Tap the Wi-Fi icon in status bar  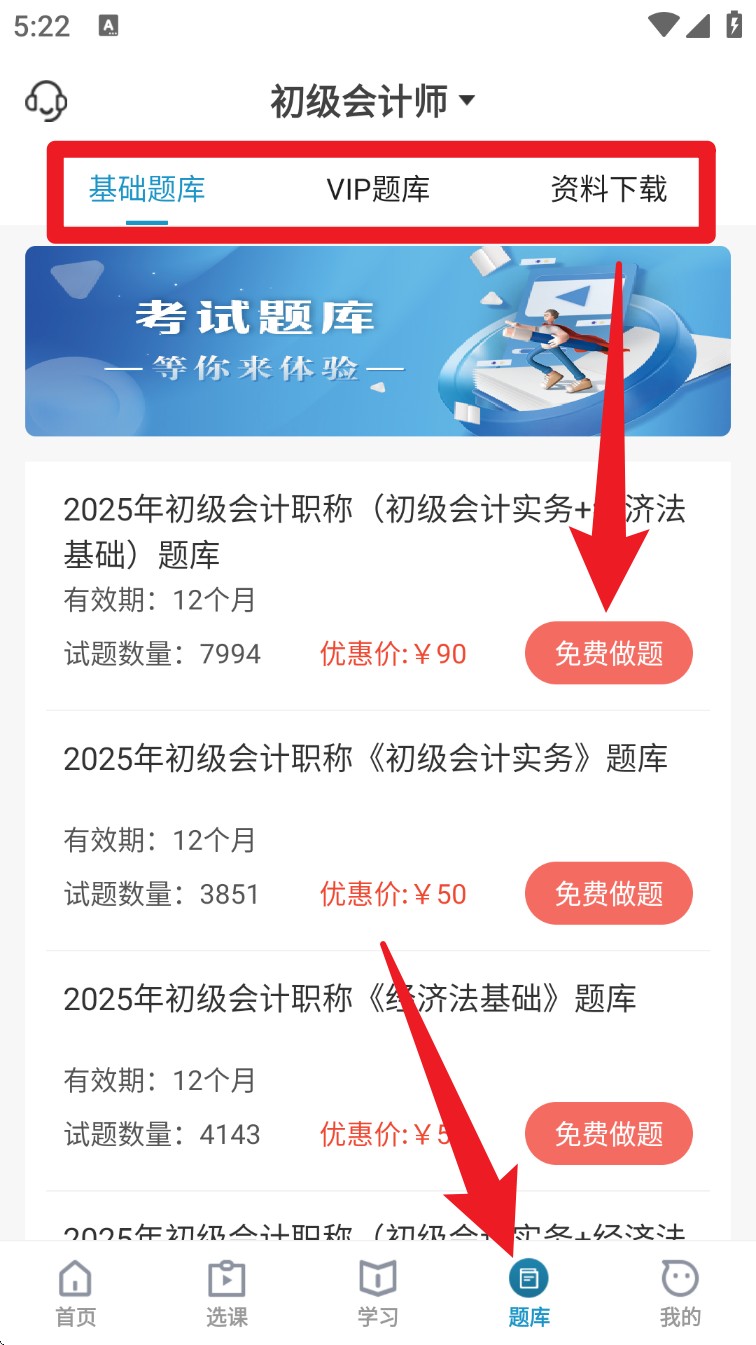coord(662,26)
